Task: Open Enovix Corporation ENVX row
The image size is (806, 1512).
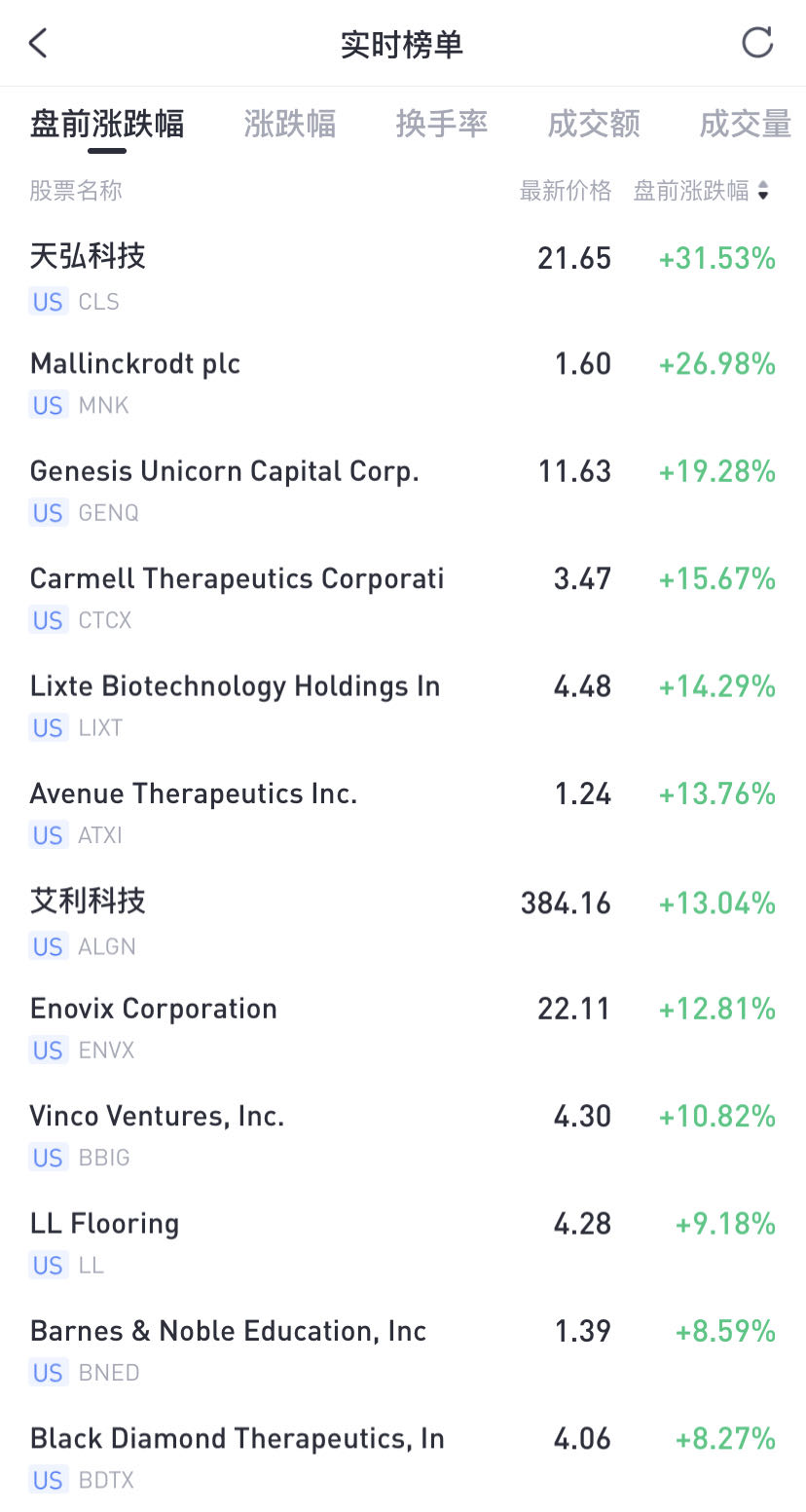Action: coord(403,1028)
